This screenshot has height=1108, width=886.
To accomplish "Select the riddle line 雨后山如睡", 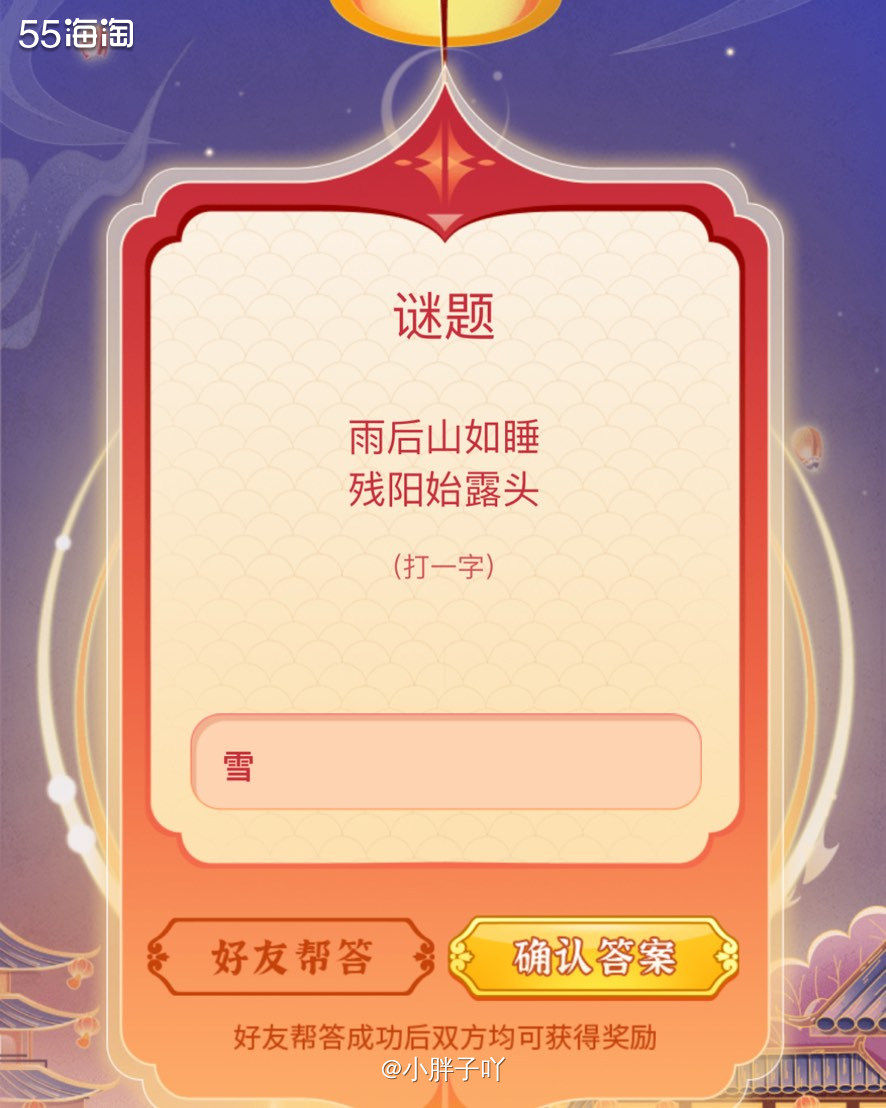I will coord(443,438).
